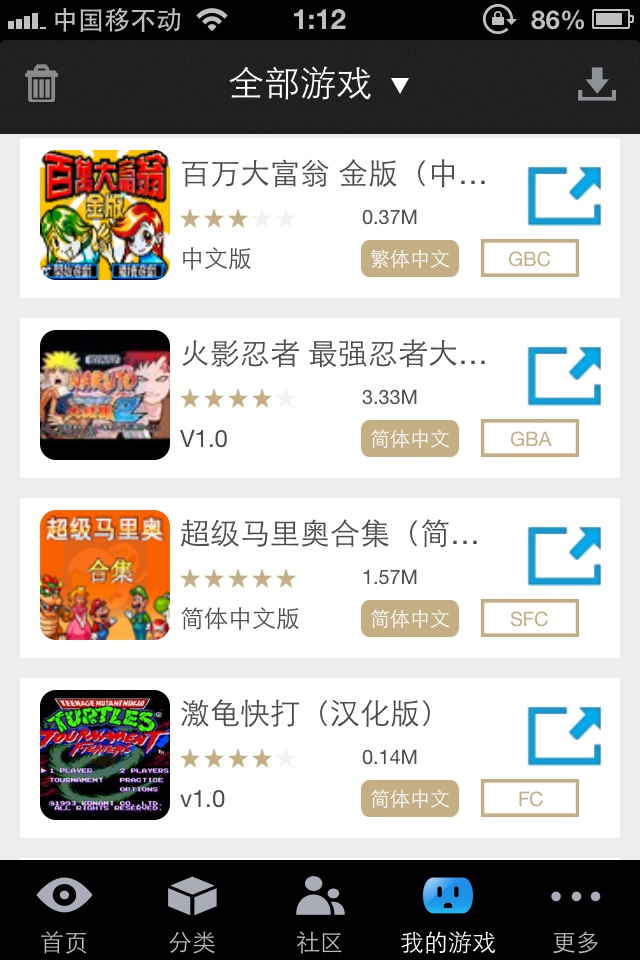640x960 pixels.
Task: Open the 社区 tab
Action: (x=320, y=912)
